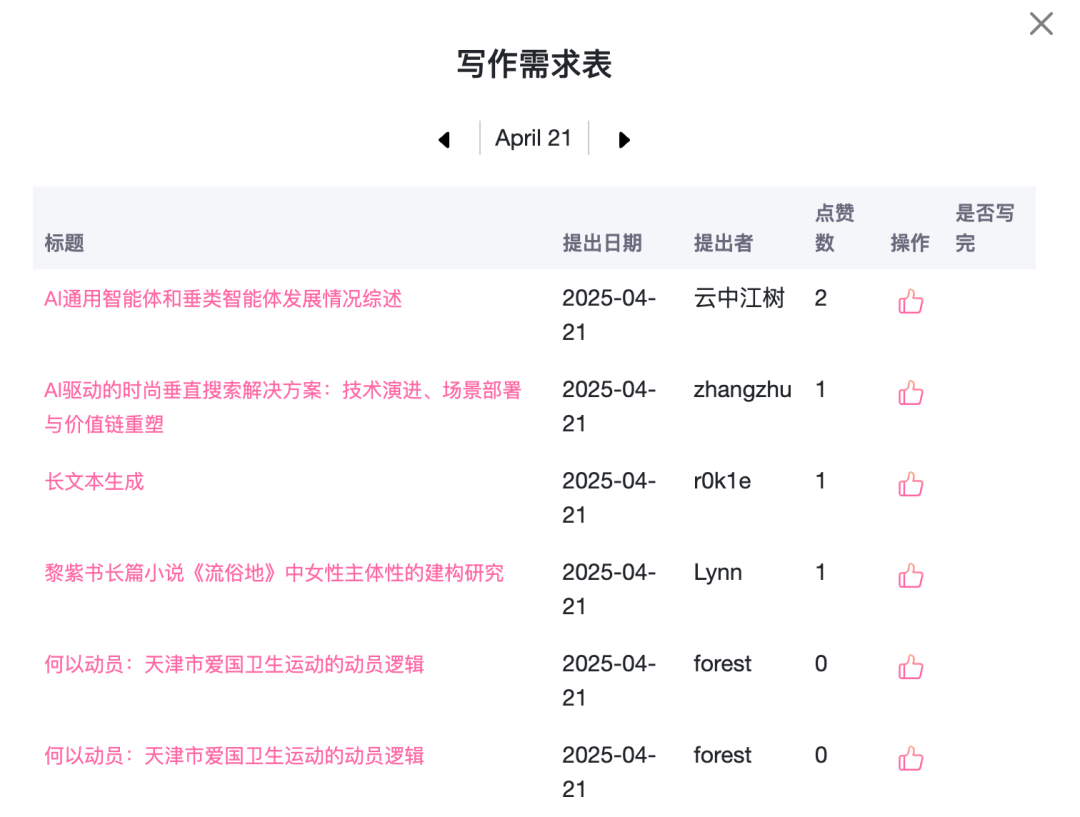Close the 写作需求表 dialog
1080x817 pixels.
(x=1041, y=24)
